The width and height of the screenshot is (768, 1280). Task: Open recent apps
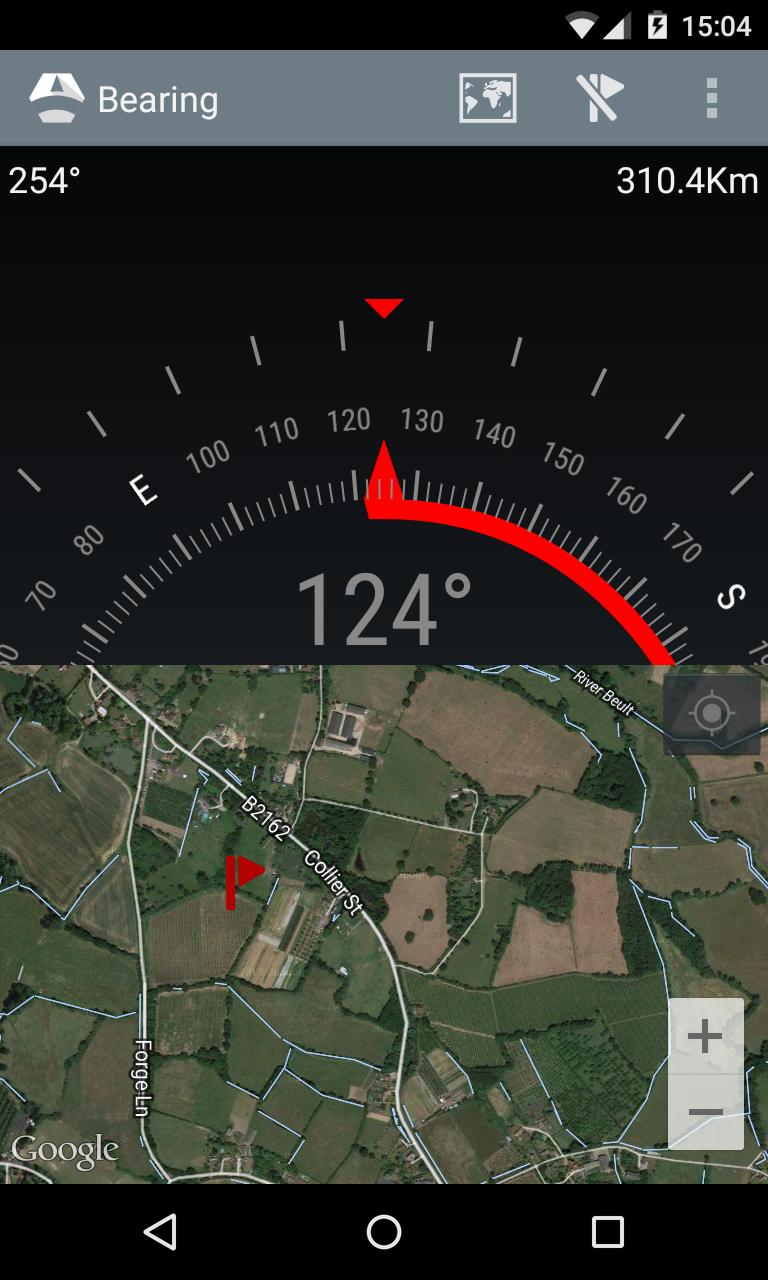607,1232
